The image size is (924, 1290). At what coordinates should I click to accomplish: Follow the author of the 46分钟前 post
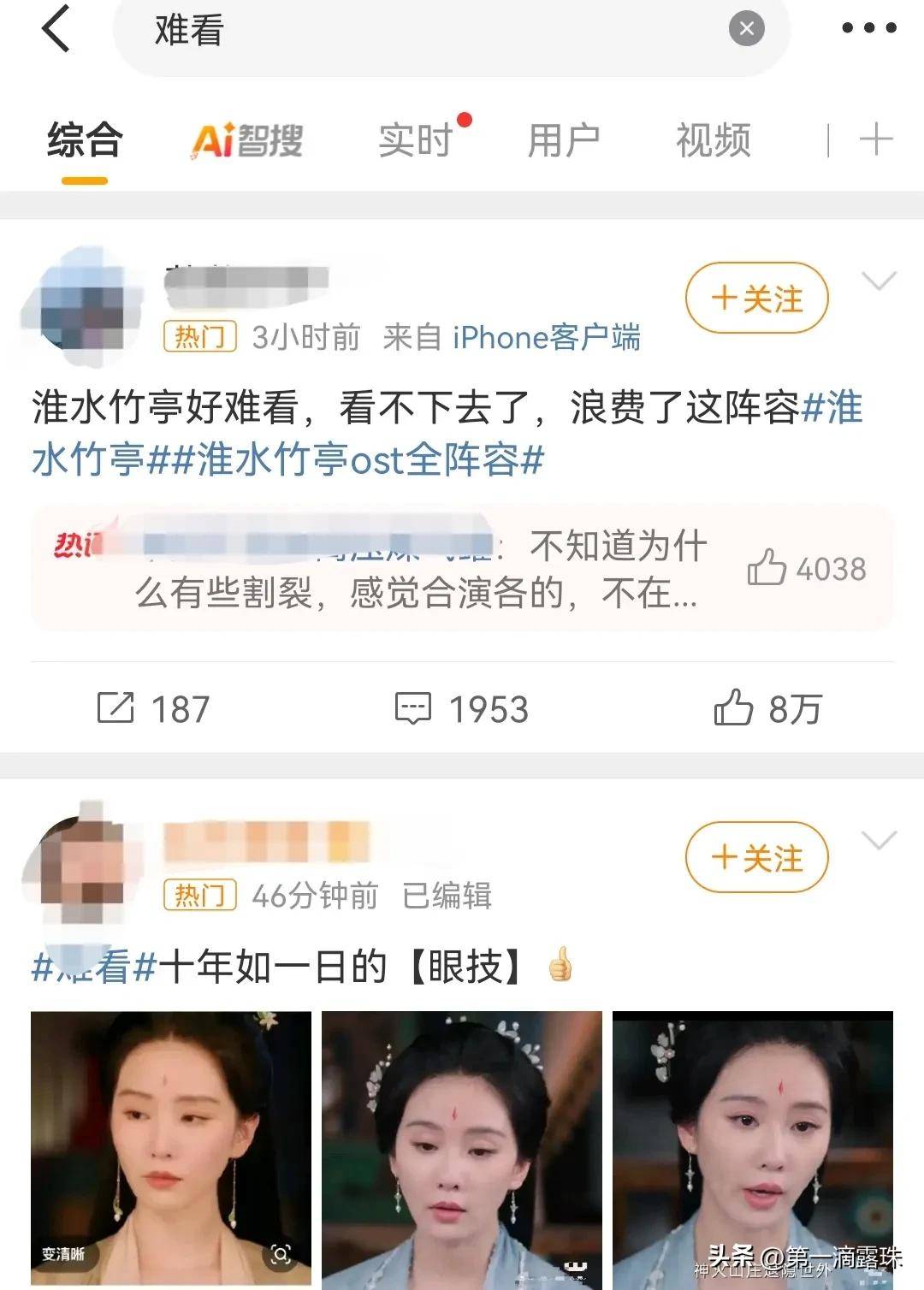[x=756, y=857]
